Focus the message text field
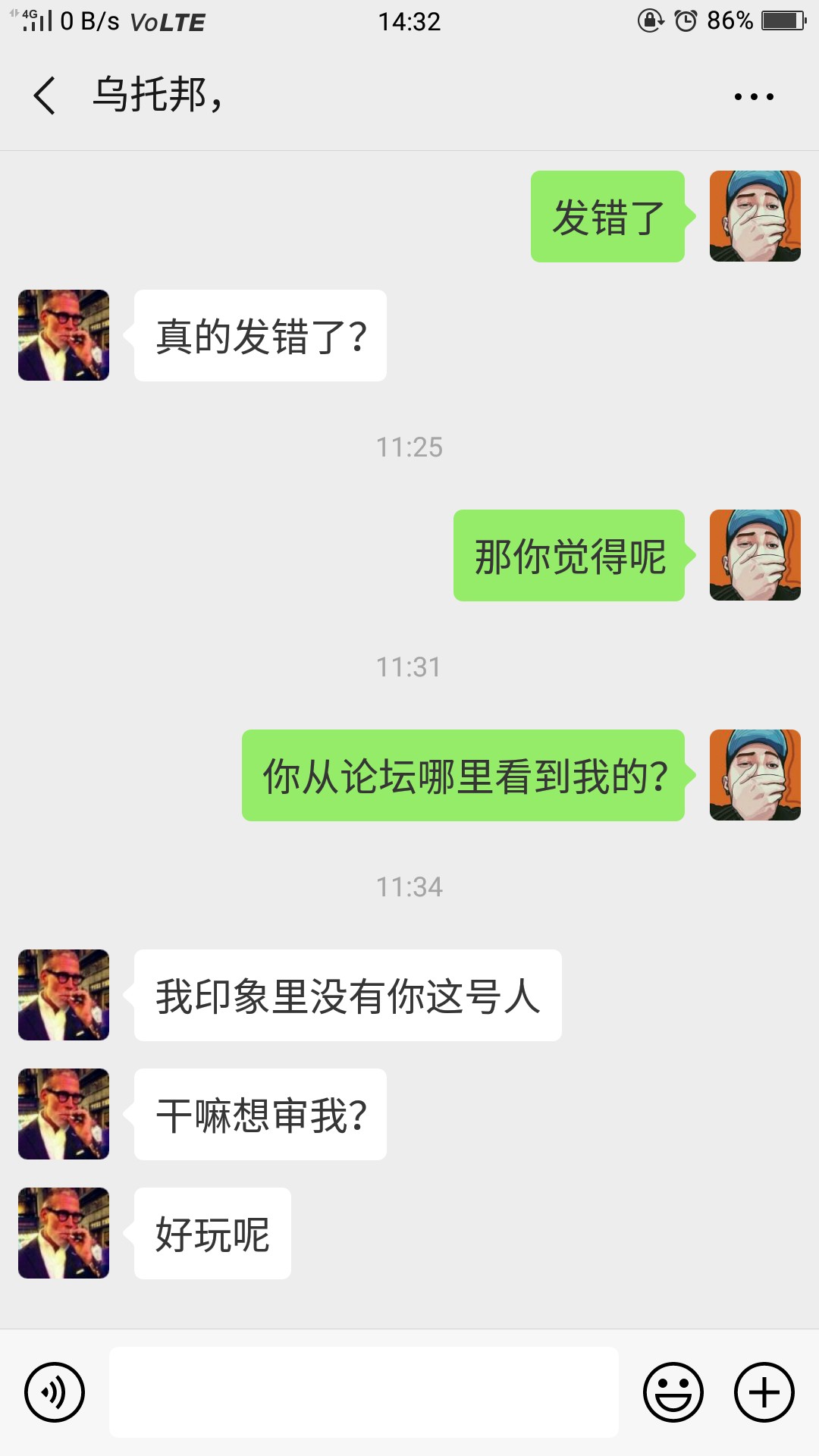Screen dimensions: 819x1456 [x=364, y=1392]
